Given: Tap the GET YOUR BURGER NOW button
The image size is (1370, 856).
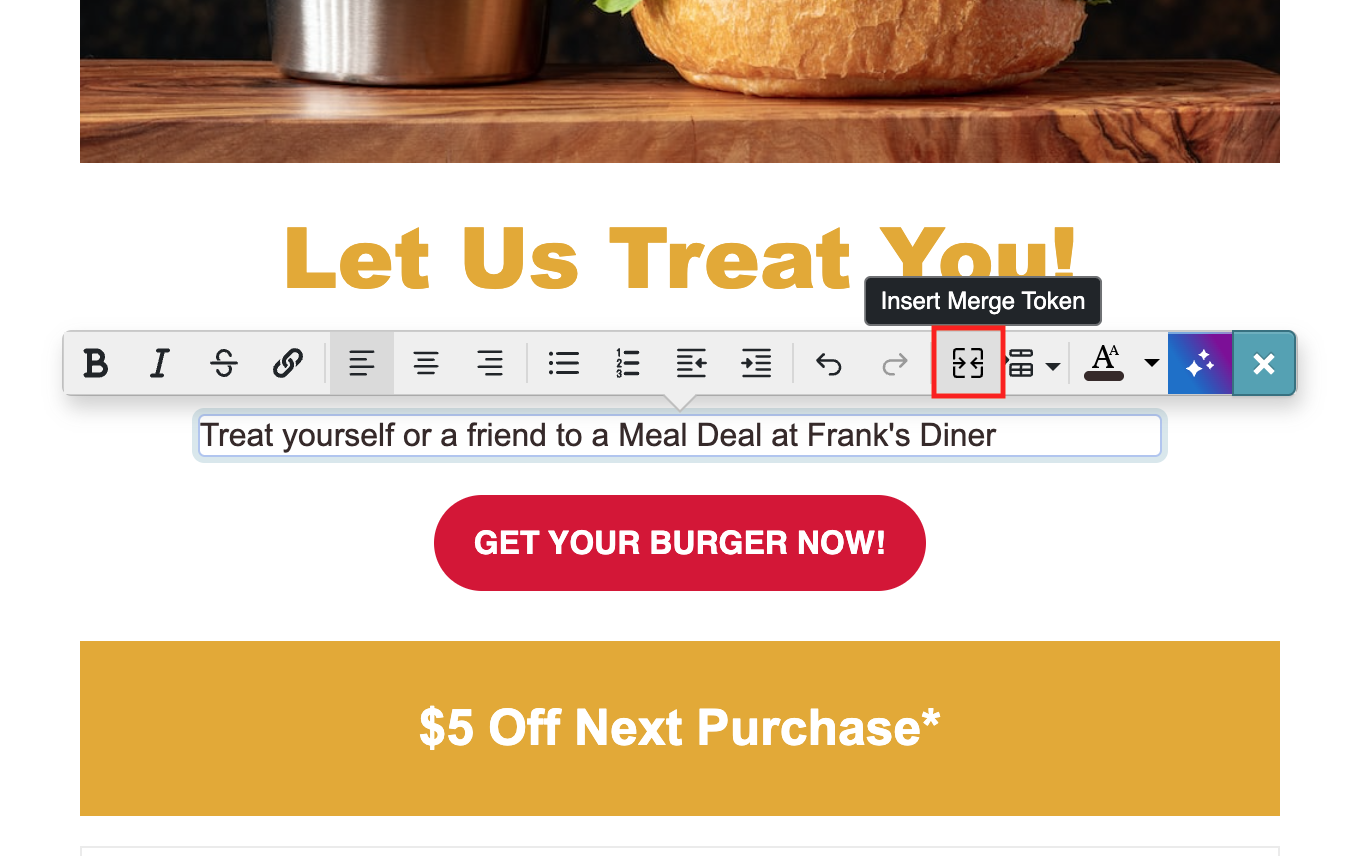Looking at the screenshot, I should point(680,543).
